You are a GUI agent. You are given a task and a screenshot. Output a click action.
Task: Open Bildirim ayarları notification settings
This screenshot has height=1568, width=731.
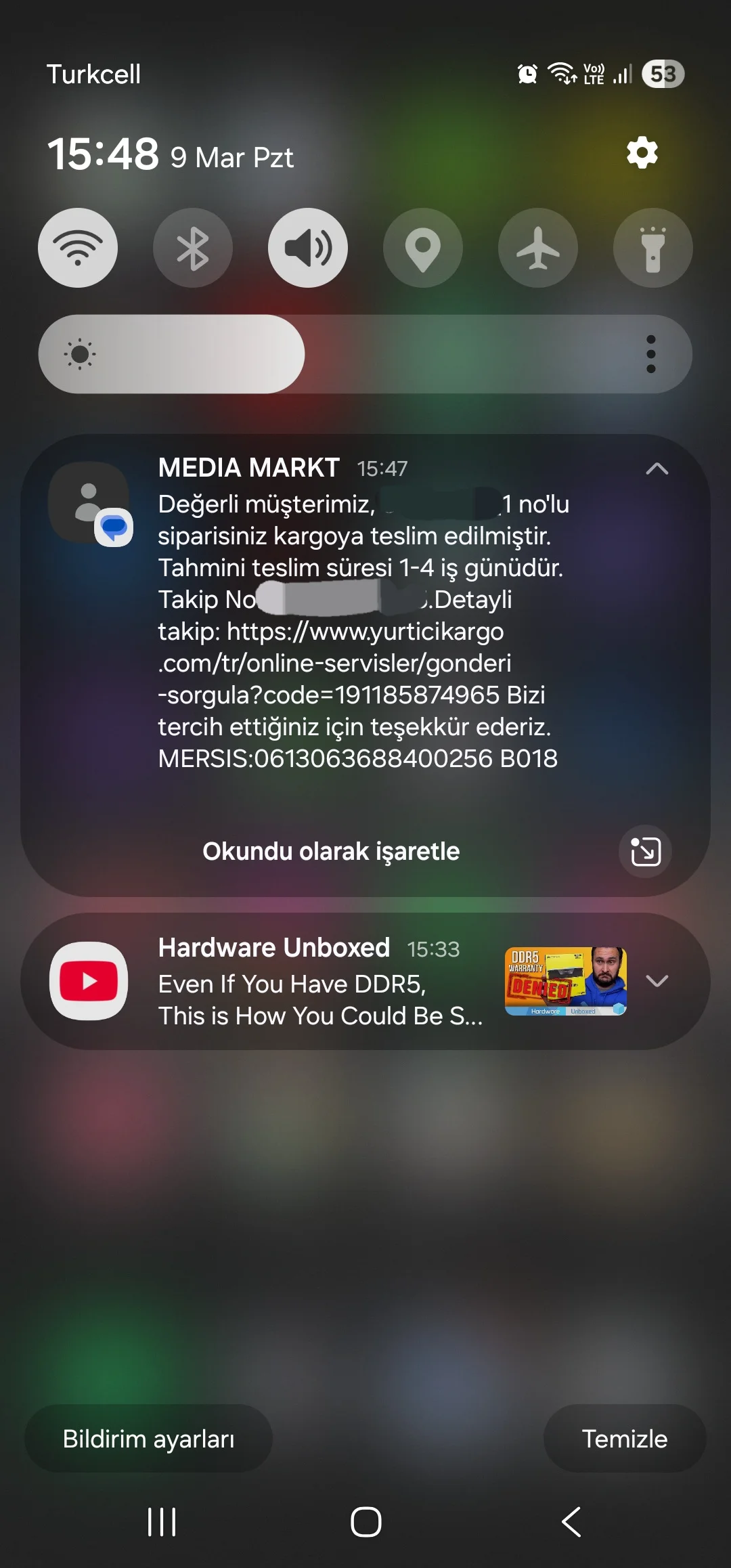point(148,1439)
